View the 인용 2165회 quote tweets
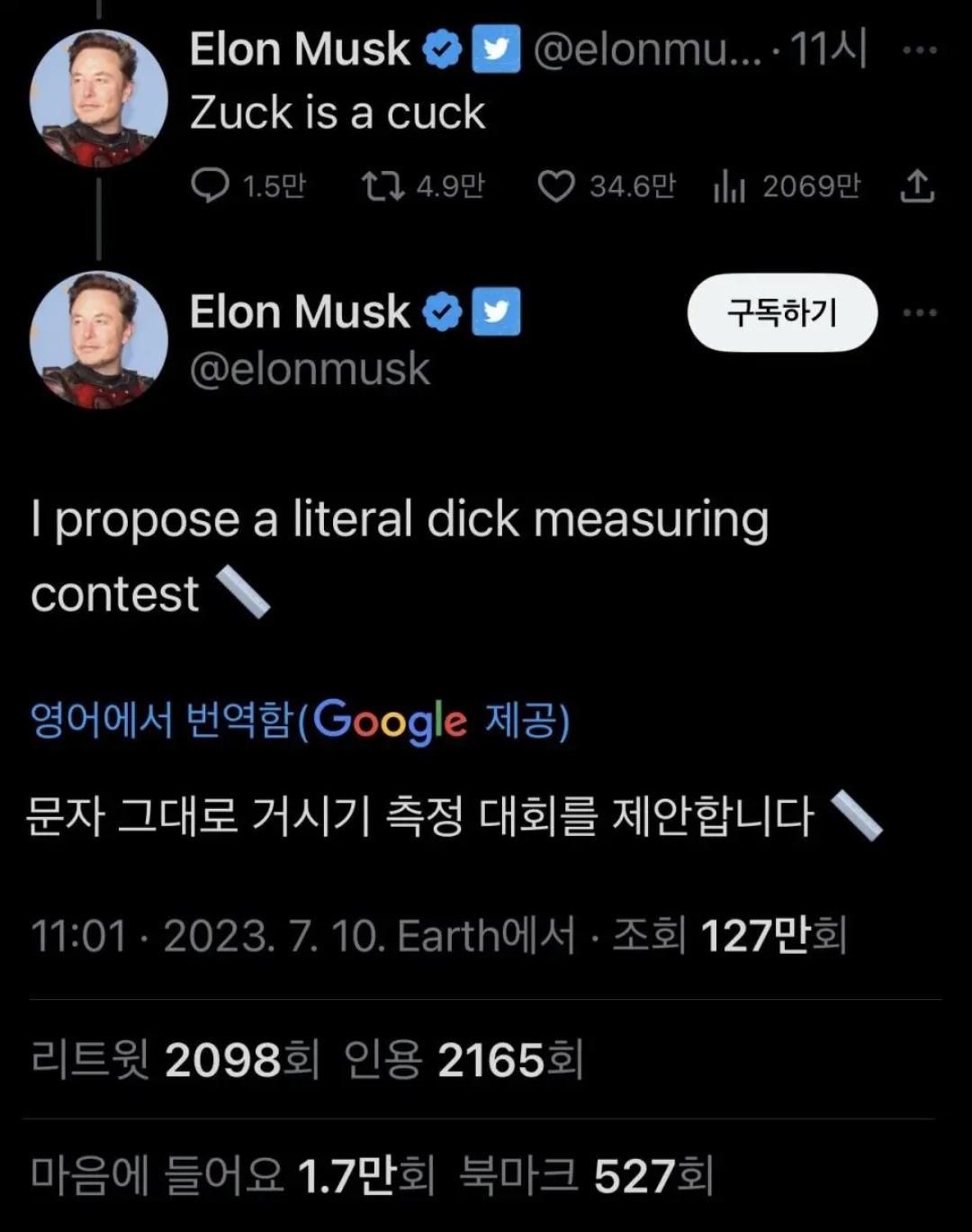This screenshot has height=1232, width=972. tap(463, 1059)
